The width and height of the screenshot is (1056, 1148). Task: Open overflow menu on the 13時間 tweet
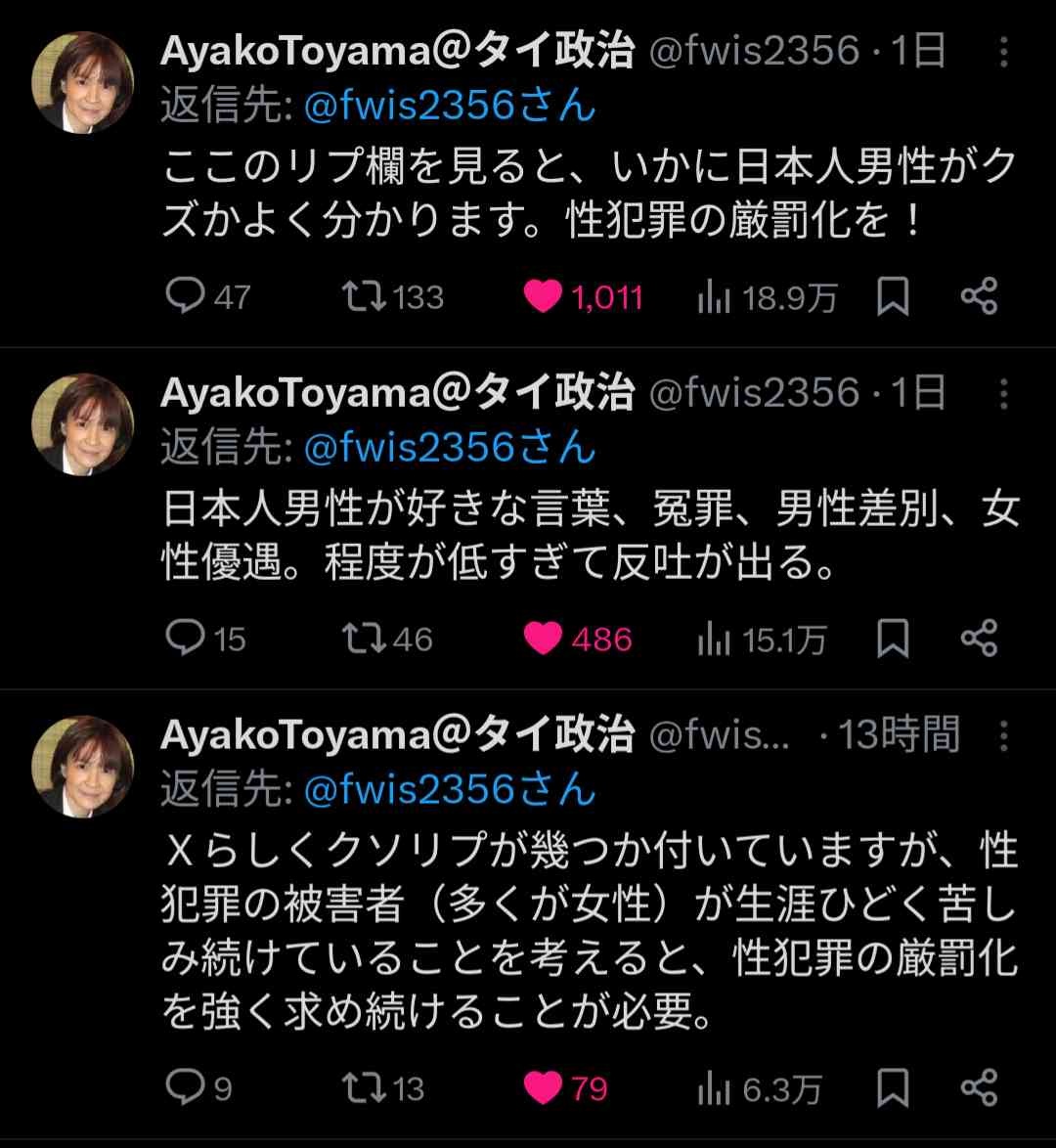click(x=1004, y=735)
